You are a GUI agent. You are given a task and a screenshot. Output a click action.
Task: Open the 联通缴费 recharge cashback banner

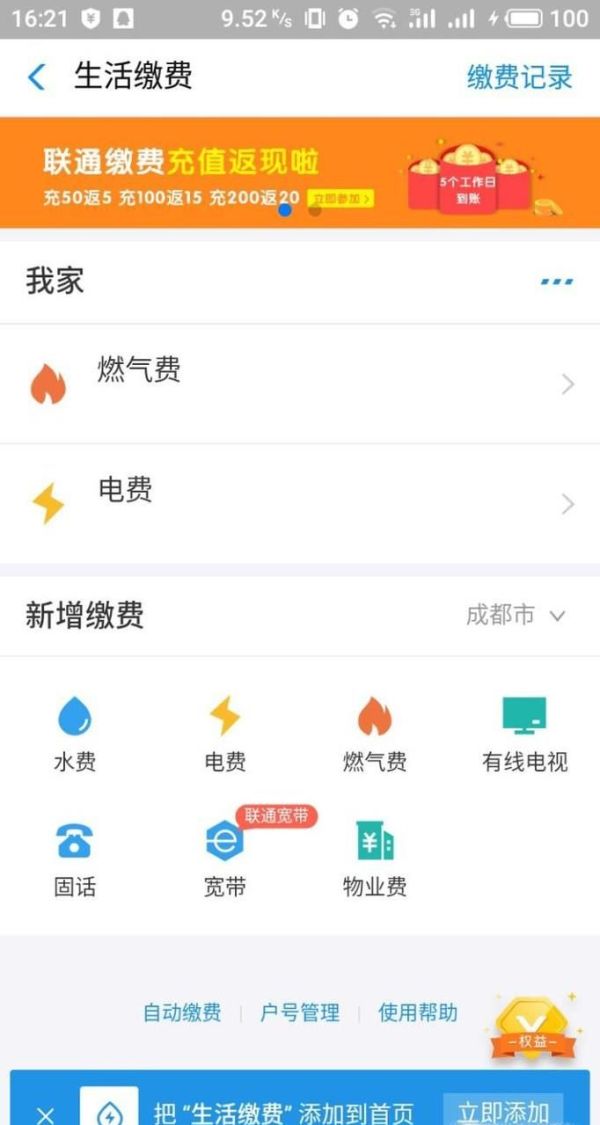pyautogui.click(x=300, y=172)
